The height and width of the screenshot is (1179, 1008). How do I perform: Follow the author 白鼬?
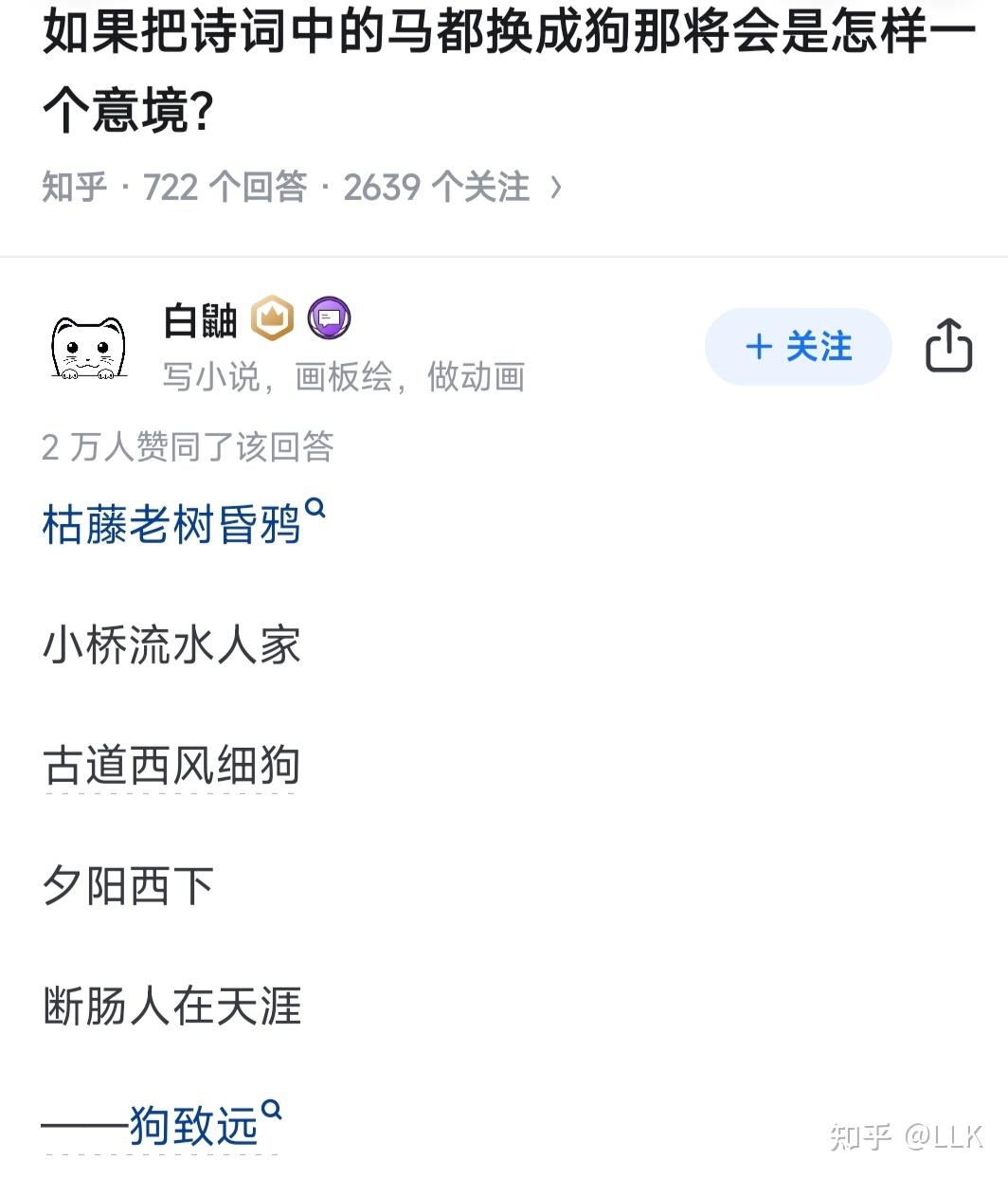pos(798,347)
